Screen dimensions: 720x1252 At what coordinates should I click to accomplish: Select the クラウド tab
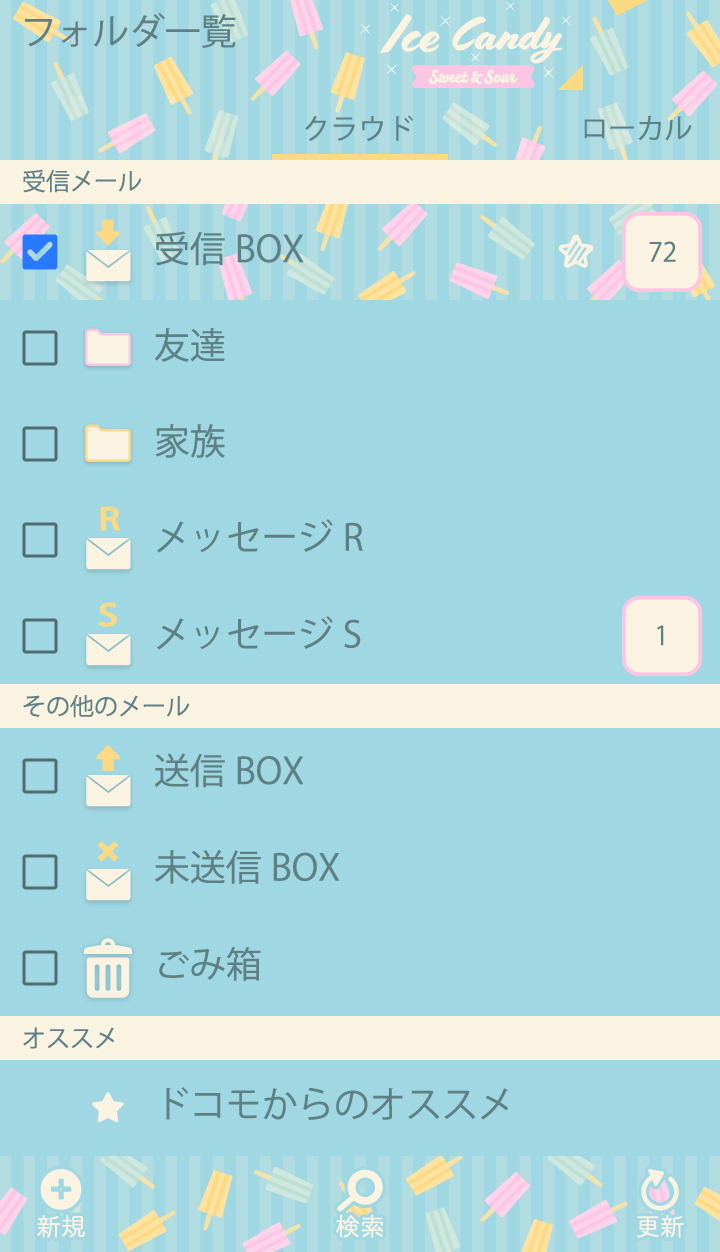click(x=359, y=128)
